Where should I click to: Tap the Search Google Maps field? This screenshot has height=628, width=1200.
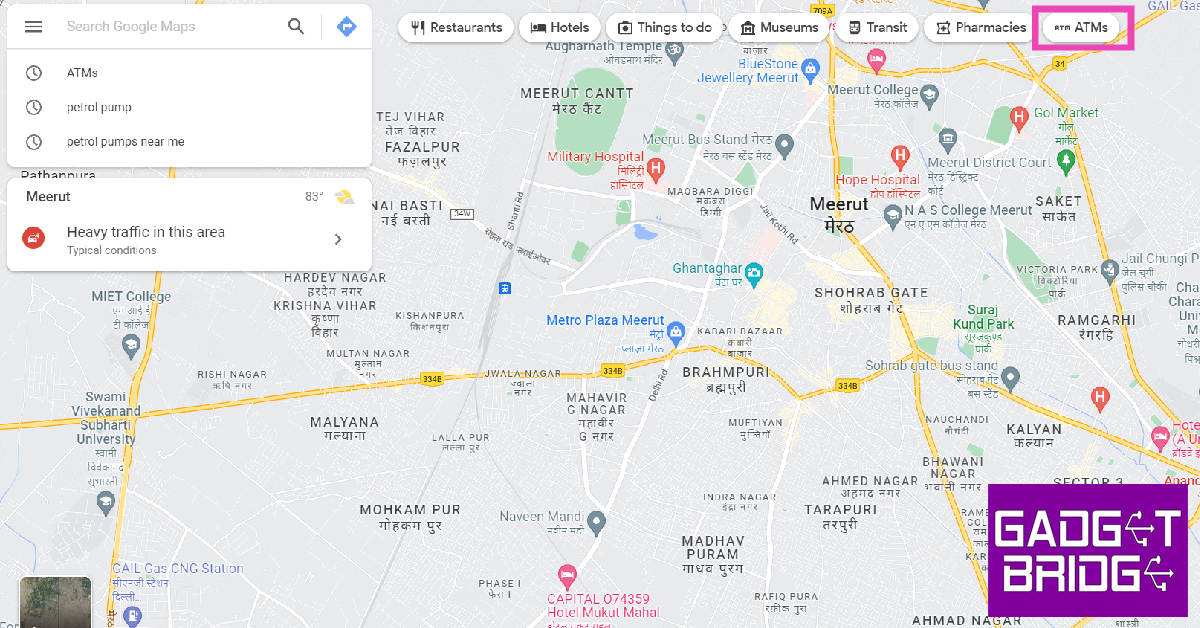(170, 27)
